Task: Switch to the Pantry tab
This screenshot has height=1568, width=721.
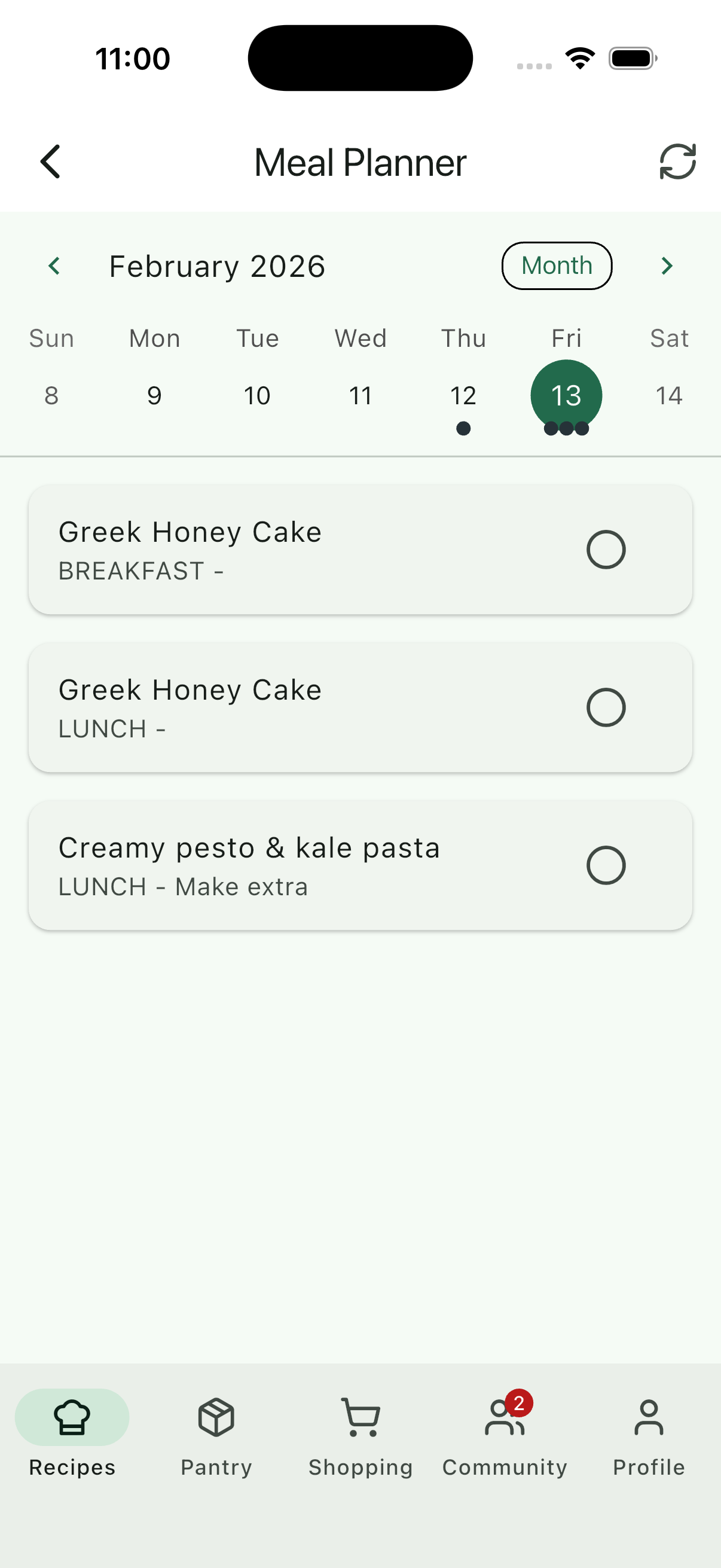Action: (216, 1434)
